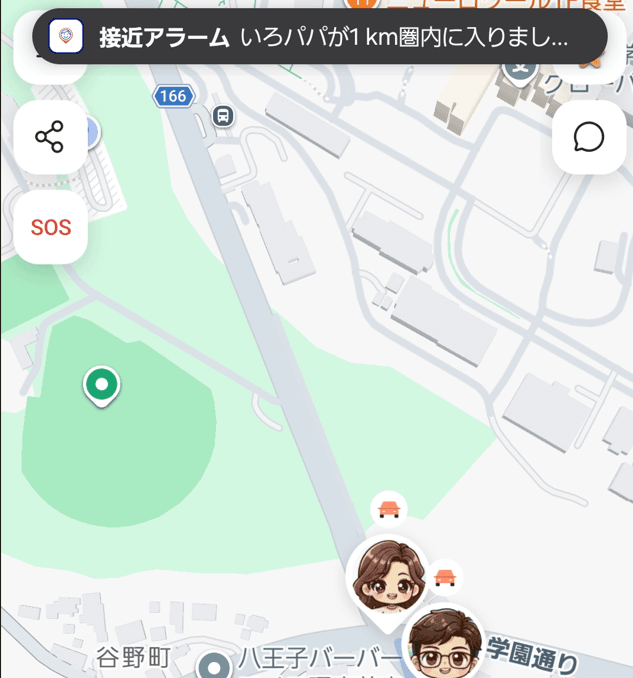Select the woman avatar marker on map
633x678 pixels.
coord(387,577)
